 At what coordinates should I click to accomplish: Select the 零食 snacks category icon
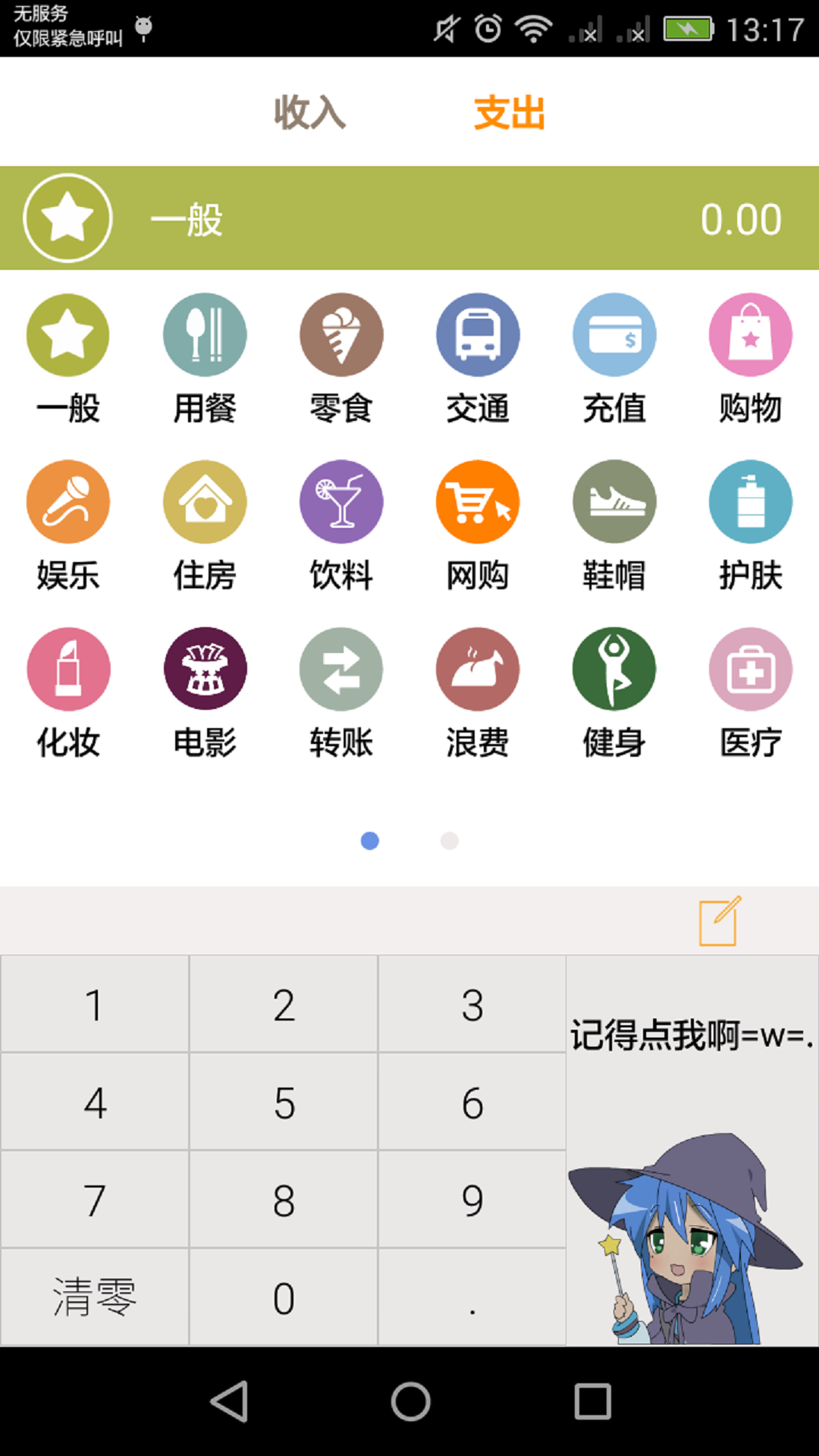point(341,335)
